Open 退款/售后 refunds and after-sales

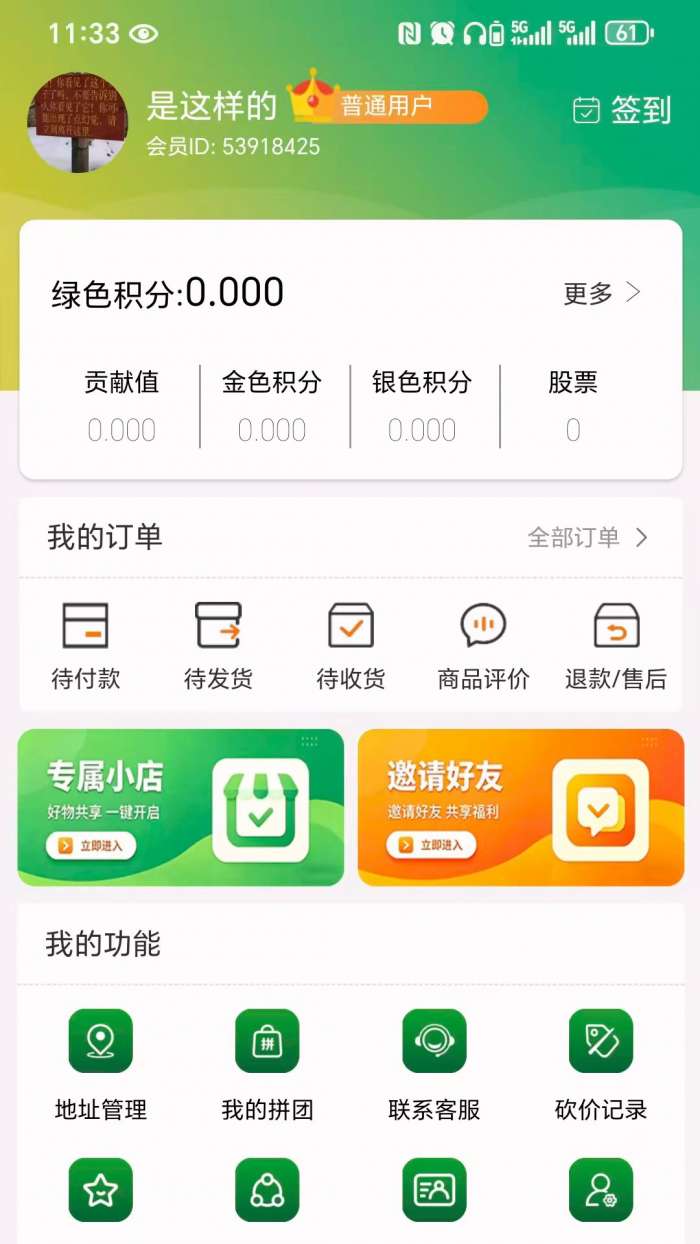(616, 645)
